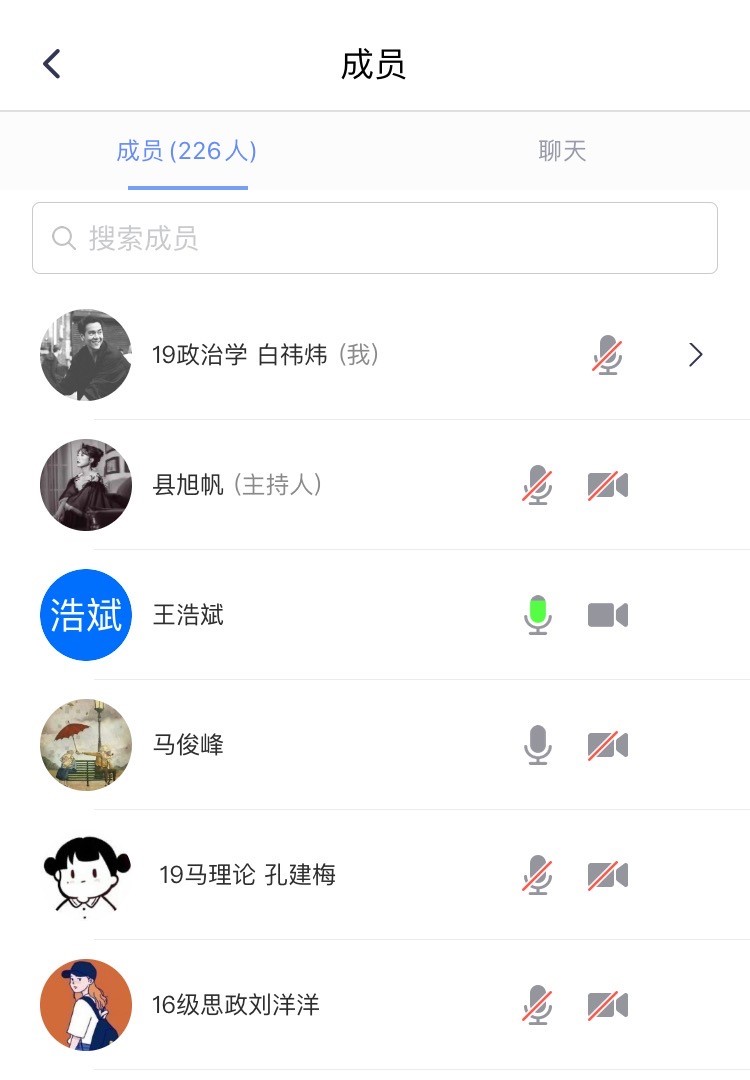Go back from the 成员 page

(x=52, y=64)
